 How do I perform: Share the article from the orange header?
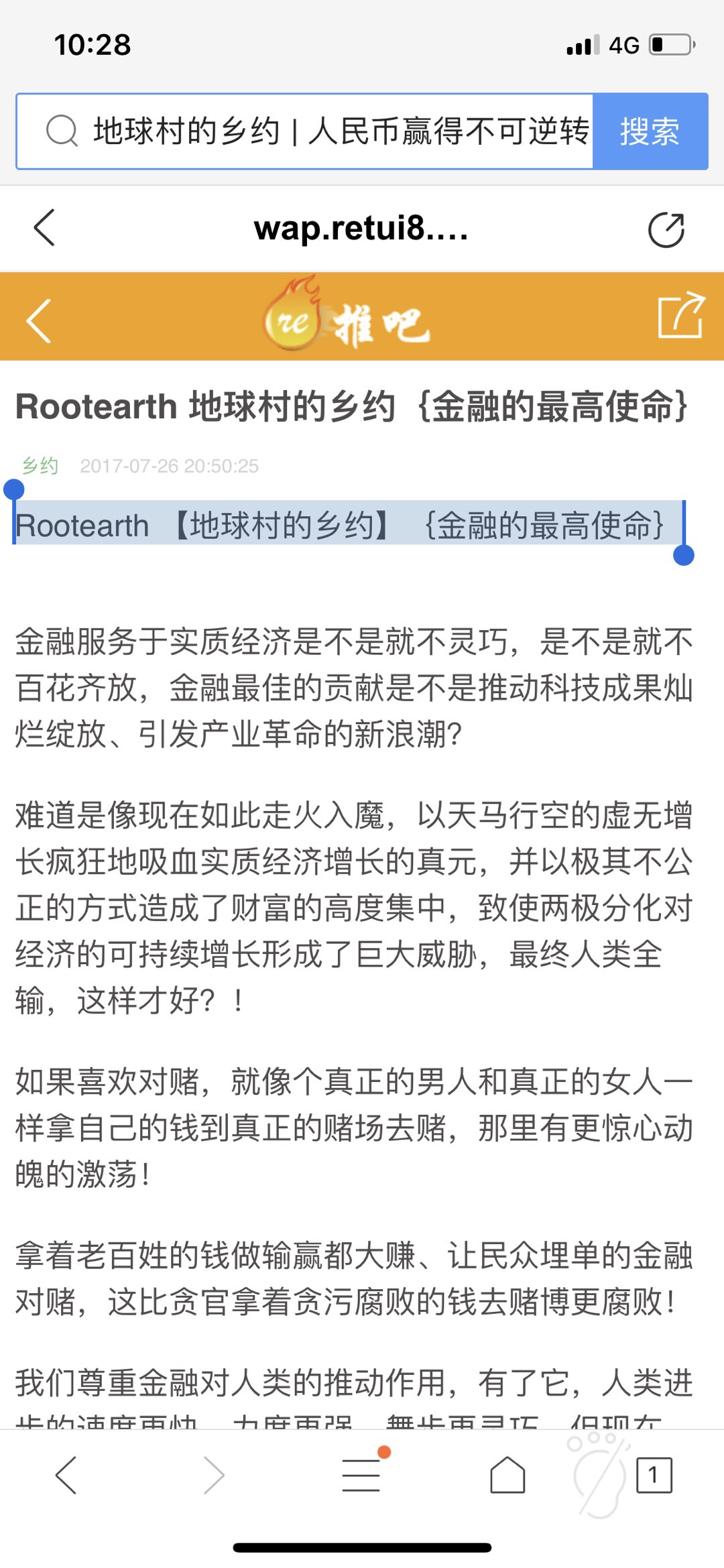coord(681,315)
